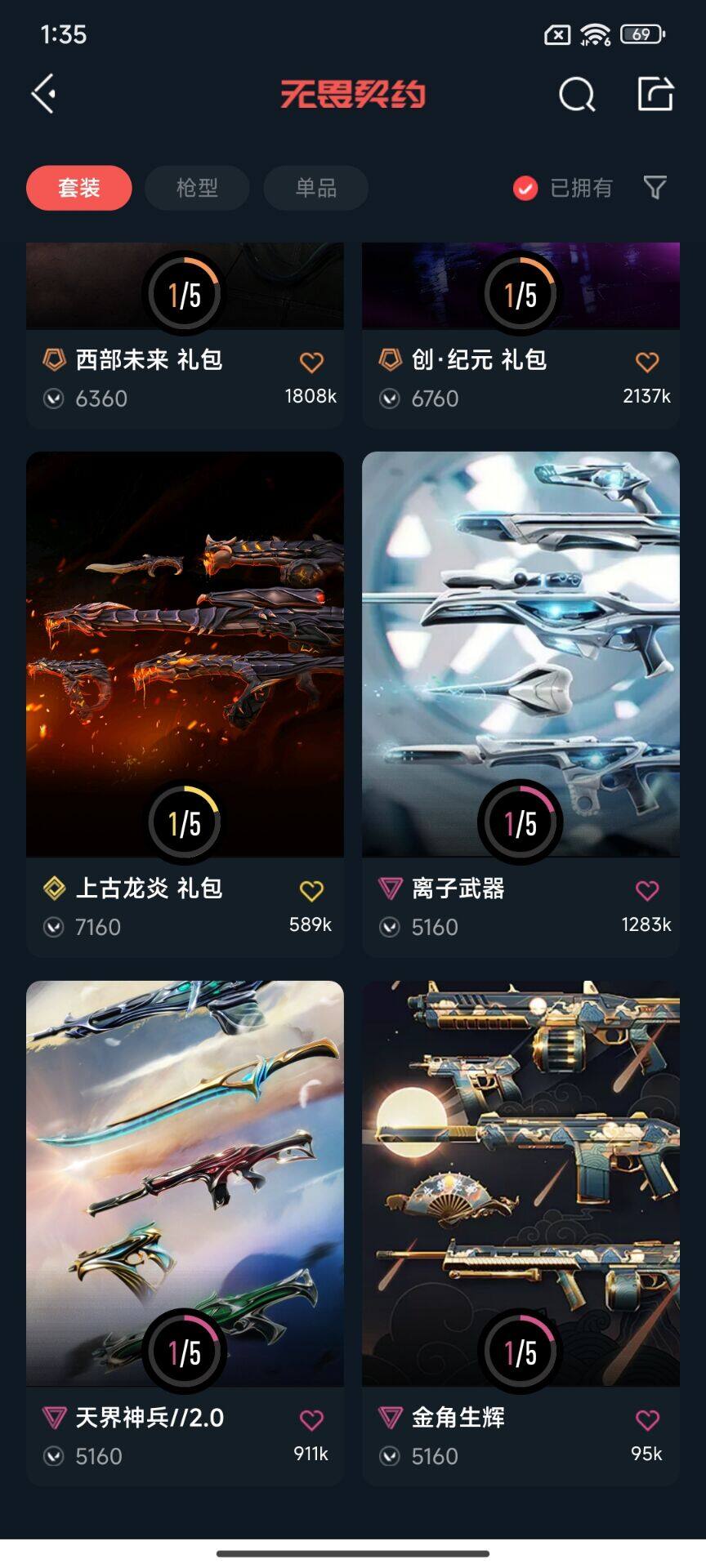Select the 单品 tab
The width and height of the screenshot is (706, 1568).
point(315,188)
